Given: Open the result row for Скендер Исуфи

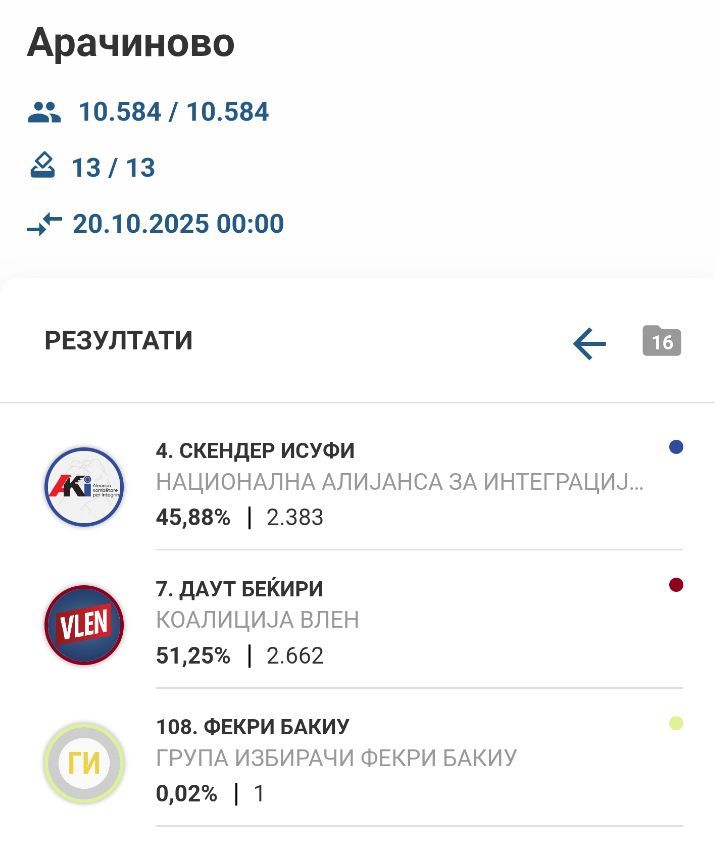Looking at the screenshot, I should [400, 484].
